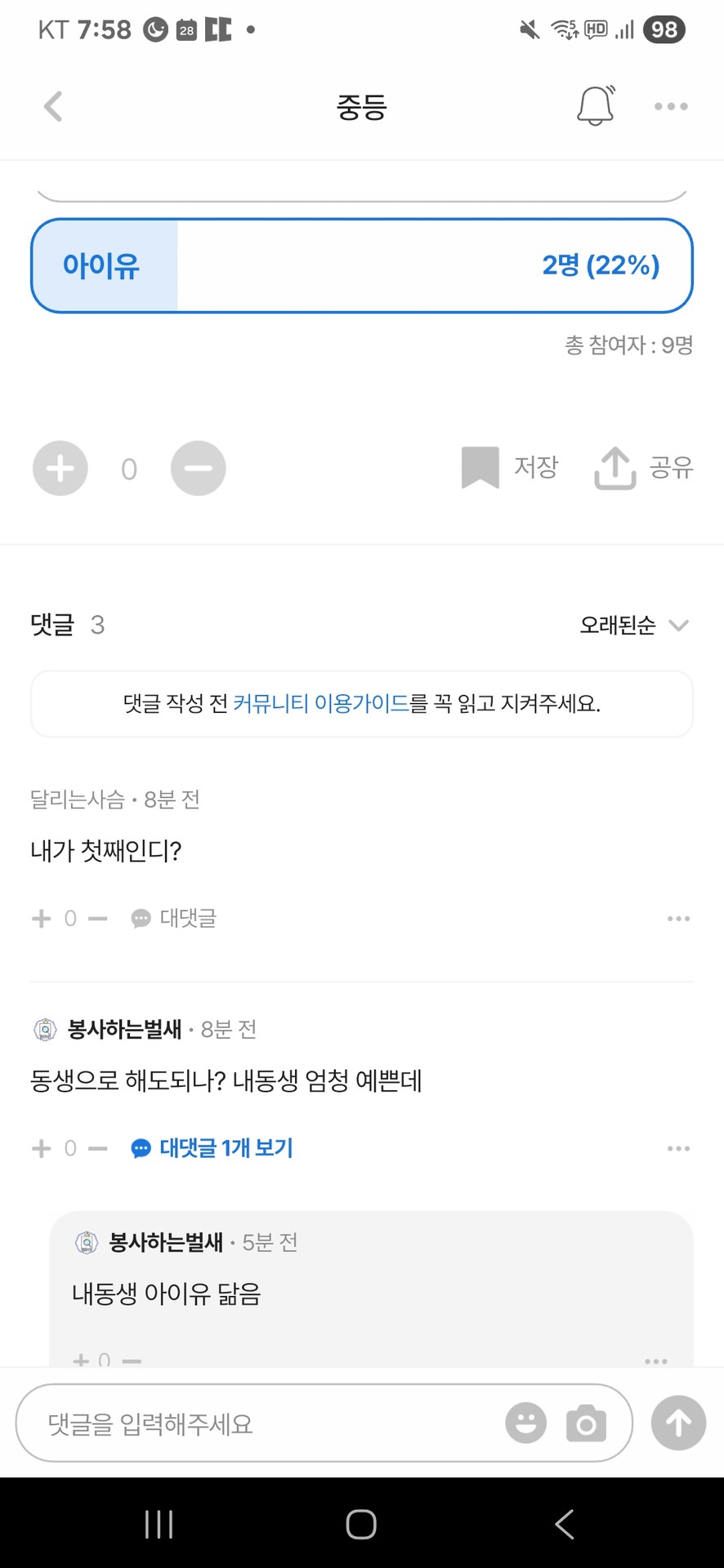The image size is (724, 1568).
Task: Send the comment with the arrow button
Action: click(678, 1423)
